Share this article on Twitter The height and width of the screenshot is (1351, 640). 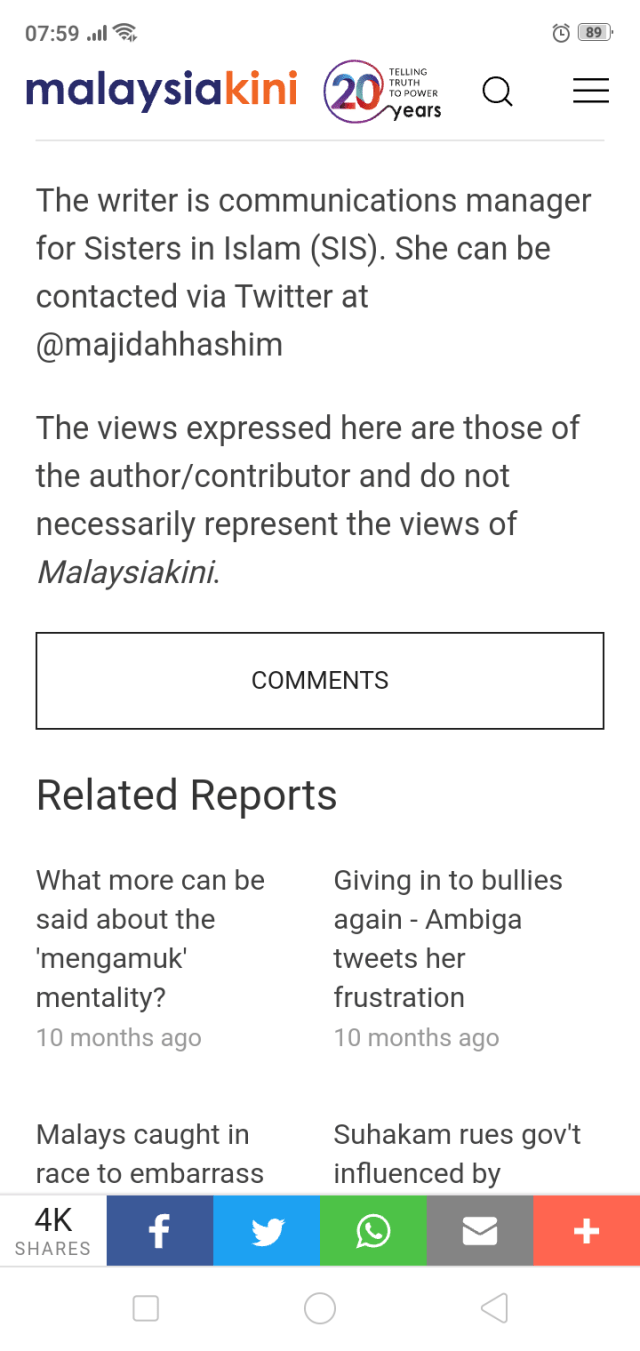(x=267, y=1231)
